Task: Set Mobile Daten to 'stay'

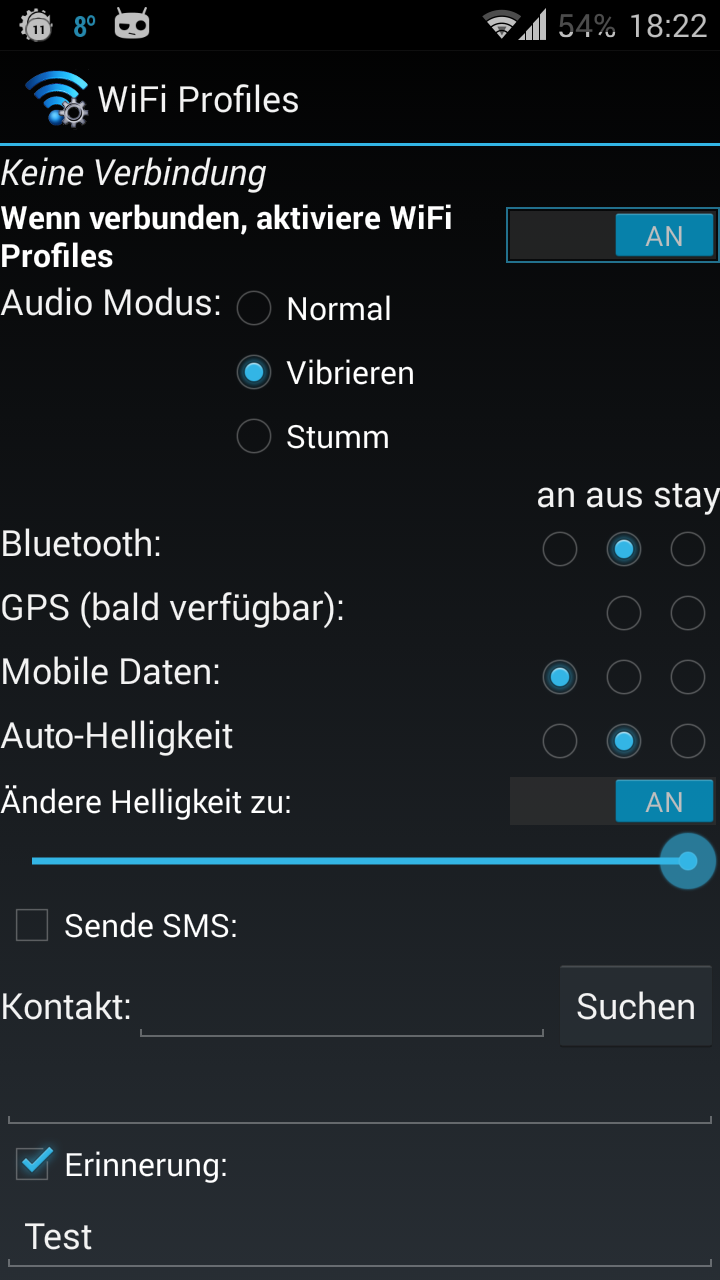Action: pyautogui.click(x=688, y=676)
